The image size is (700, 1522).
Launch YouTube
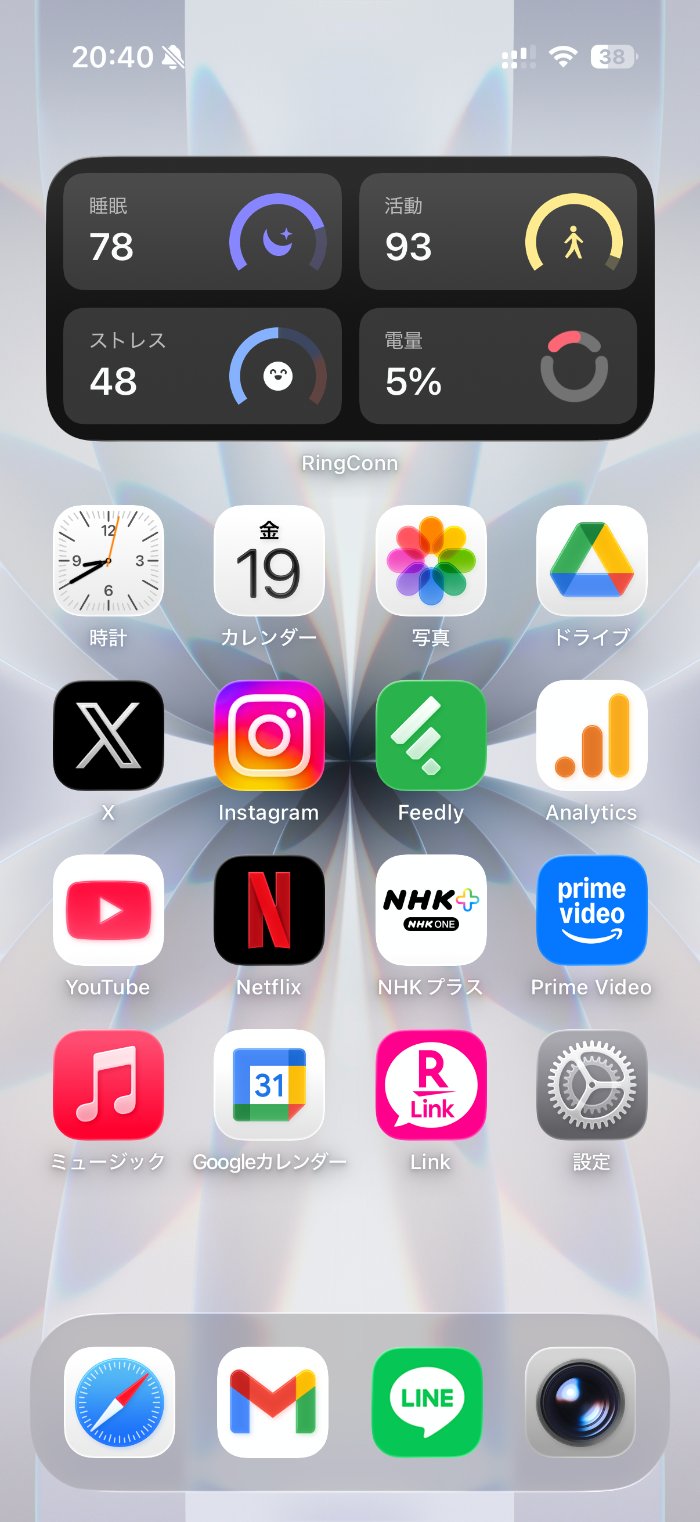[108, 910]
